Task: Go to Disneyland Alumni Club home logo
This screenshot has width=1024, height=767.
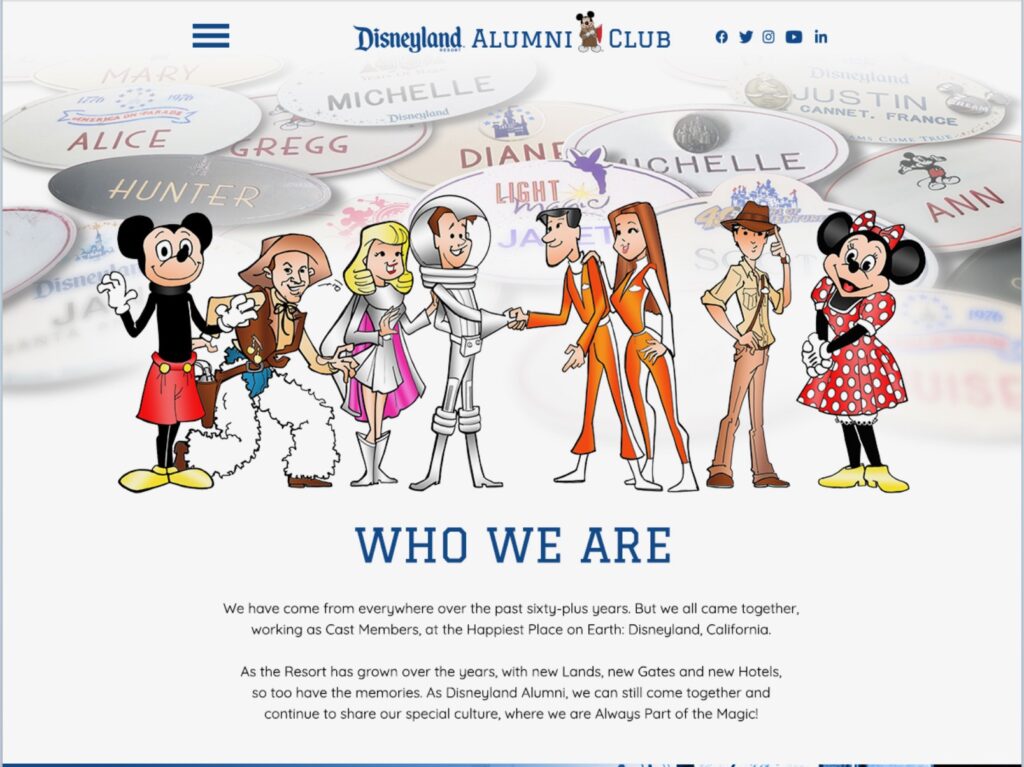Action: point(511,37)
